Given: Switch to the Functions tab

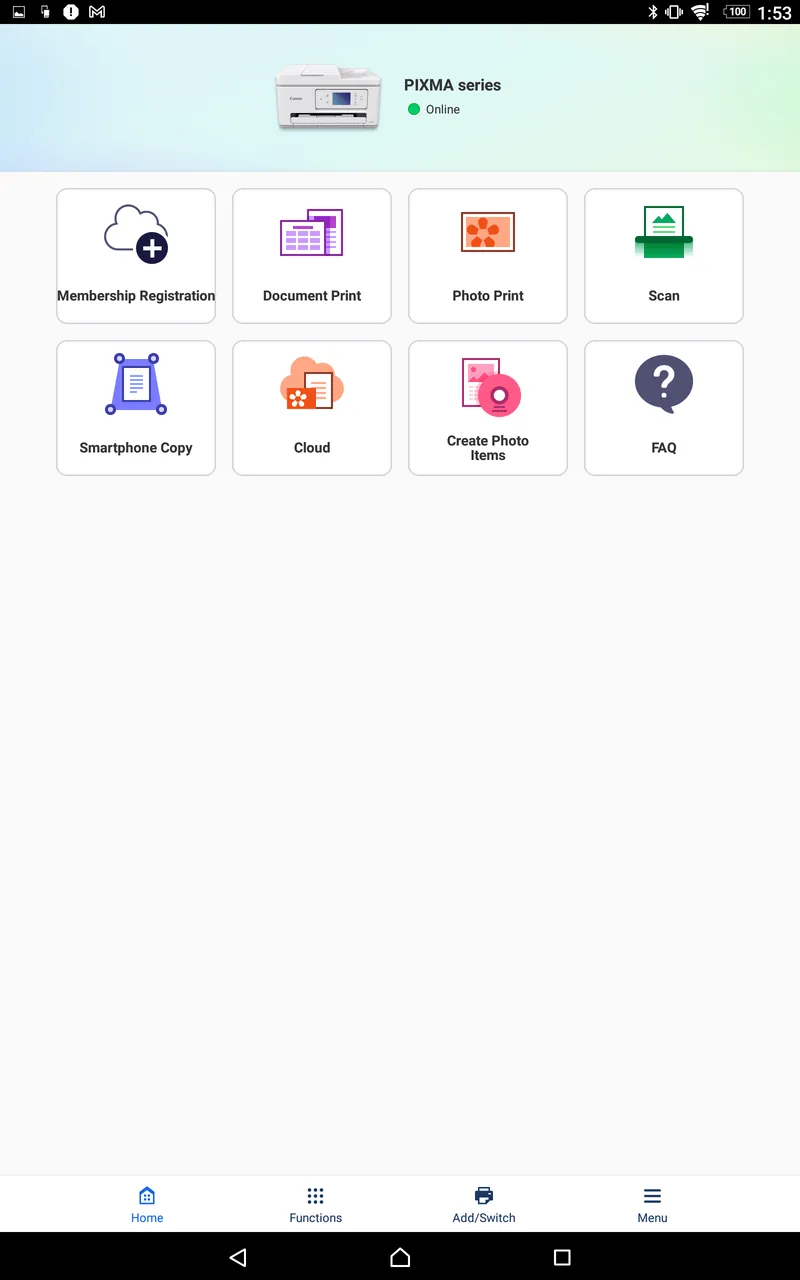Looking at the screenshot, I should point(316,1204).
